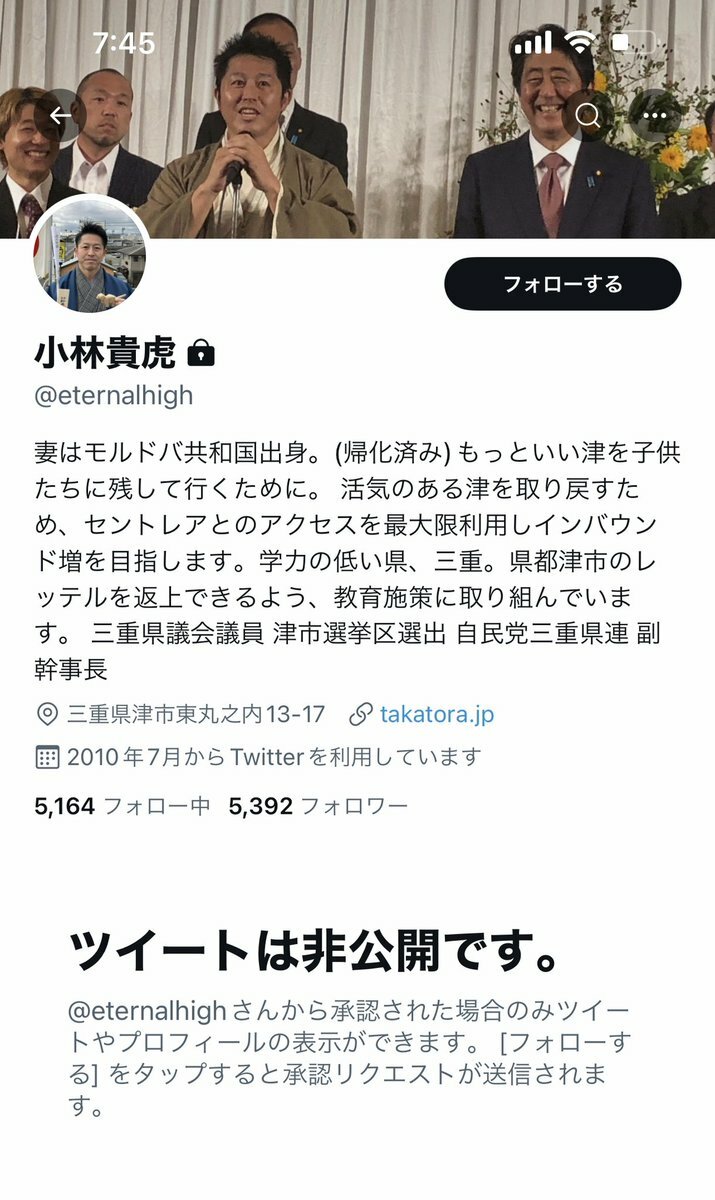Open the three-dot overflow menu
715x1200 pixels.
click(655, 115)
